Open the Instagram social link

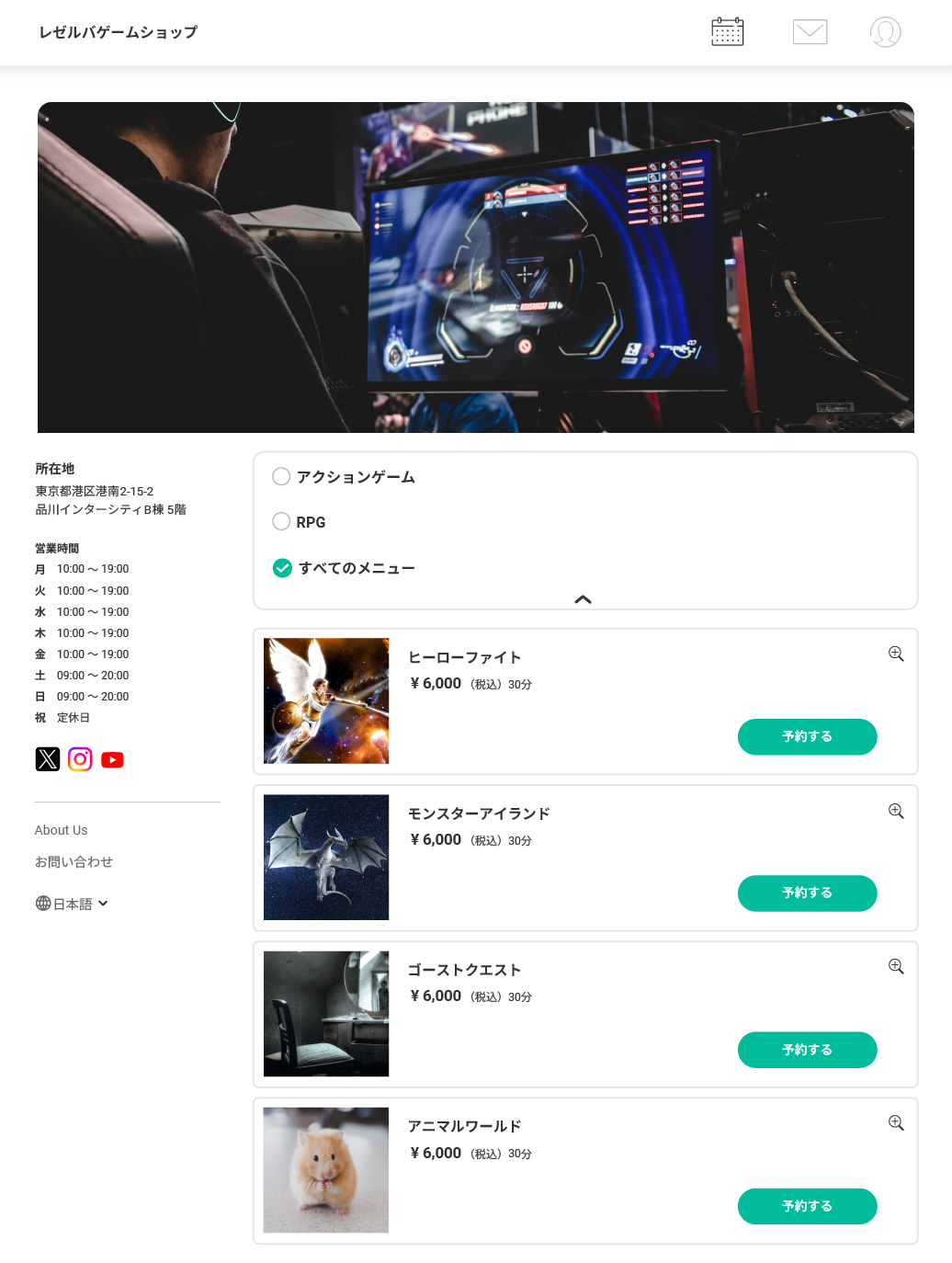(x=80, y=759)
